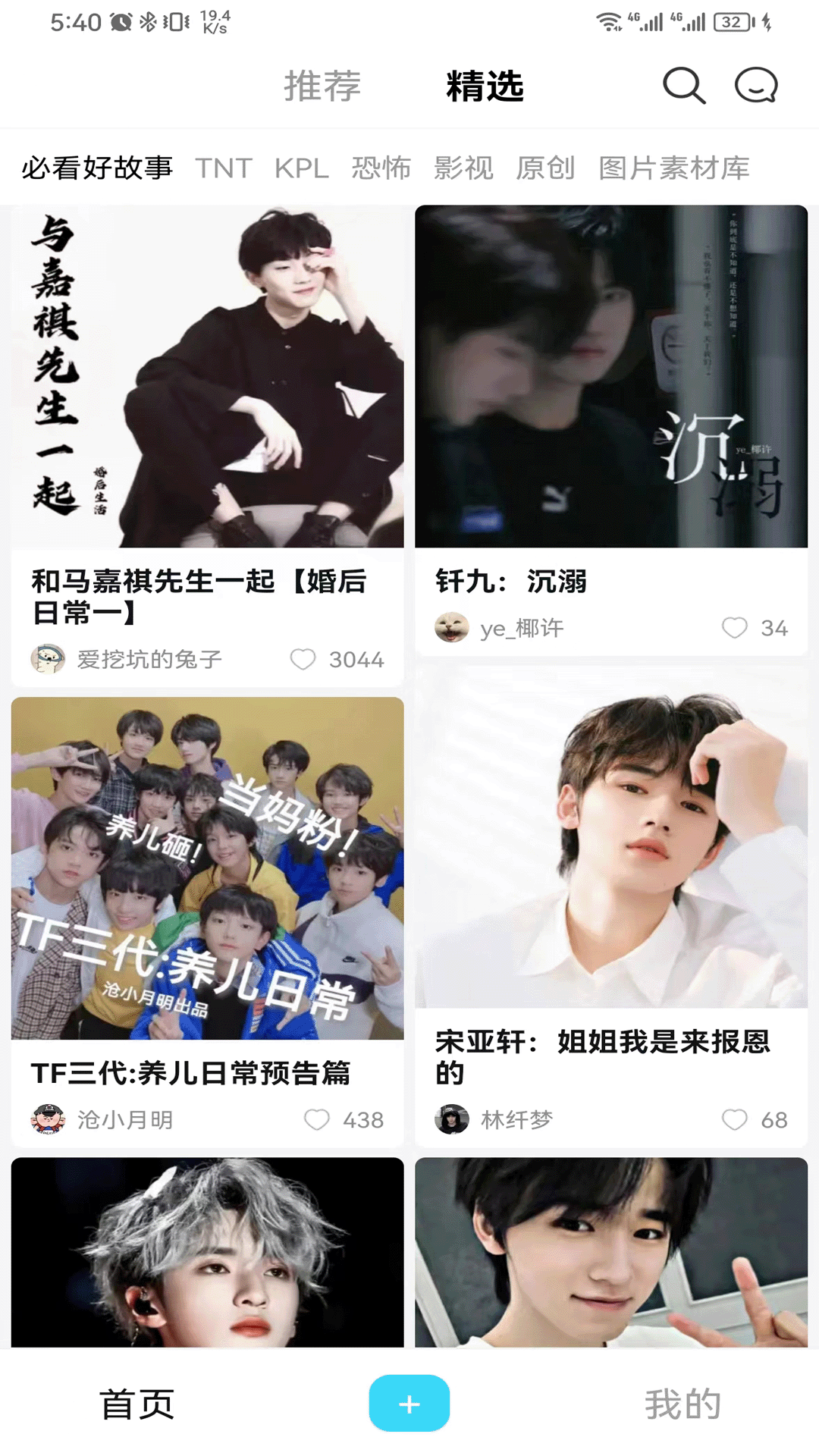View the 图片素材库 category
Viewport: 819px width, 1456px height.
pos(674,168)
